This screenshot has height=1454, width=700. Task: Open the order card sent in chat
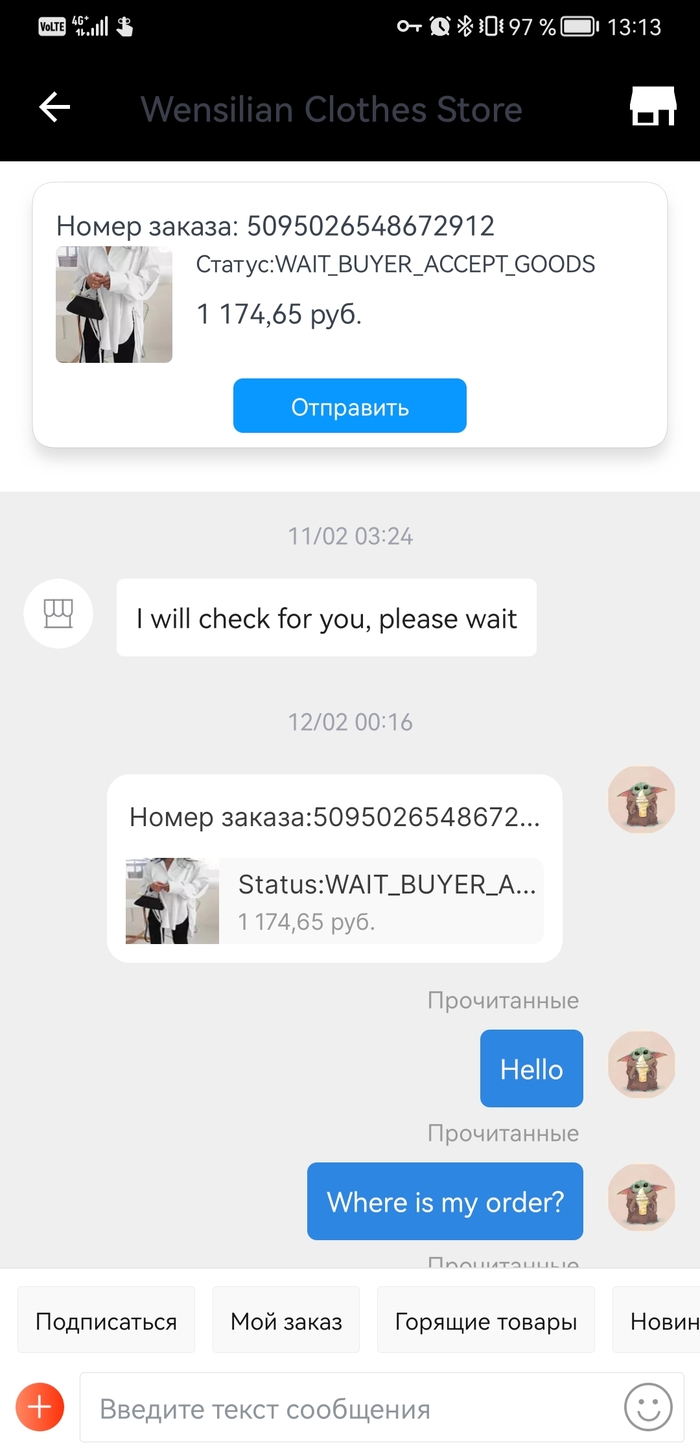(334, 868)
